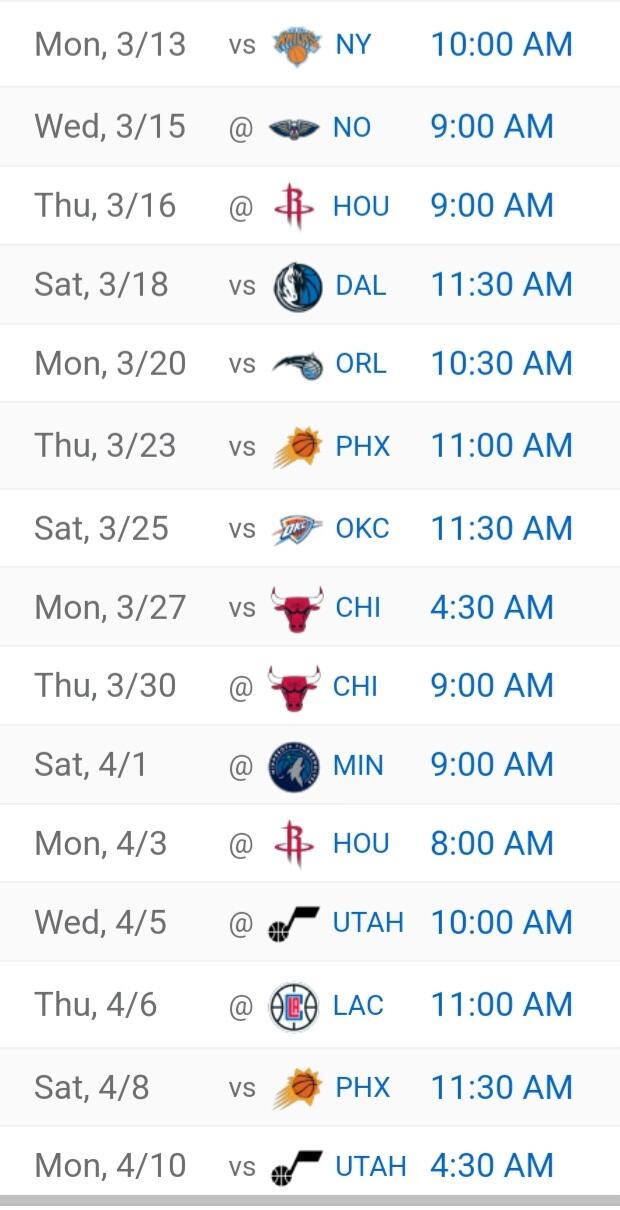Open the 4:30 AM game on Mon, 4/10
Screen dimensions: 620x1210
pyautogui.click(x=491, y=1166)
